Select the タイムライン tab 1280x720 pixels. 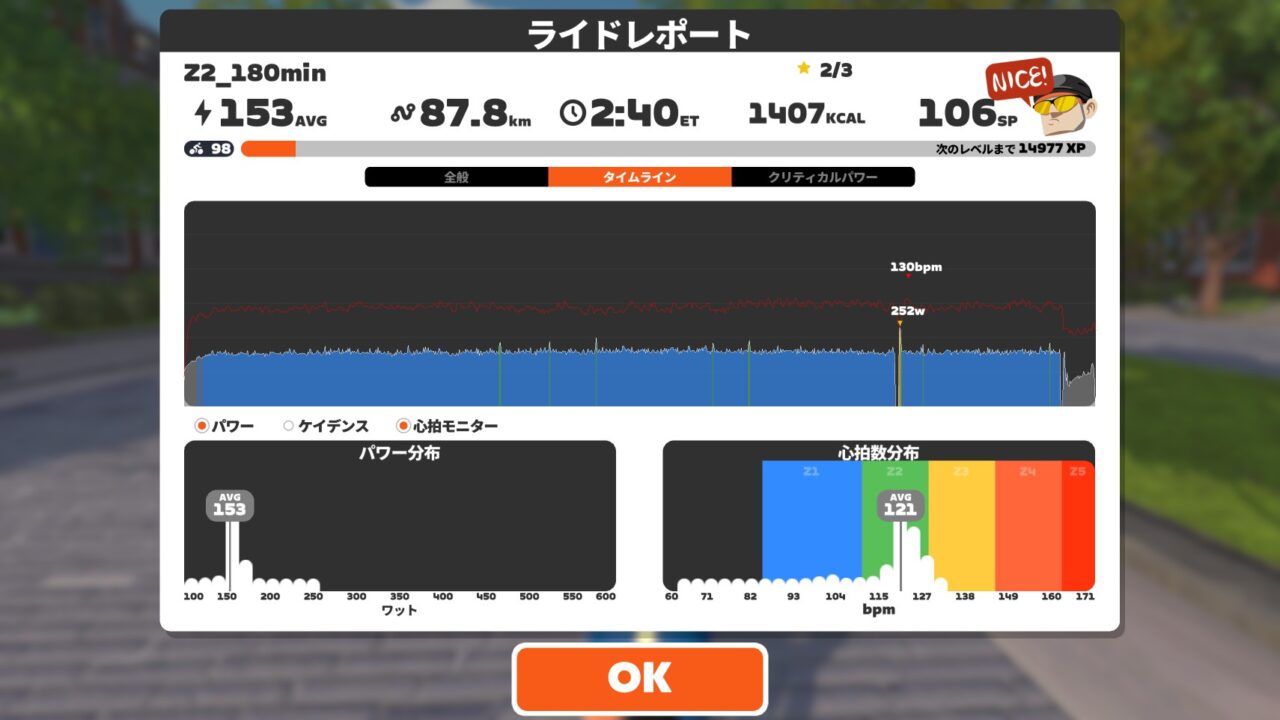coord(639,177)
